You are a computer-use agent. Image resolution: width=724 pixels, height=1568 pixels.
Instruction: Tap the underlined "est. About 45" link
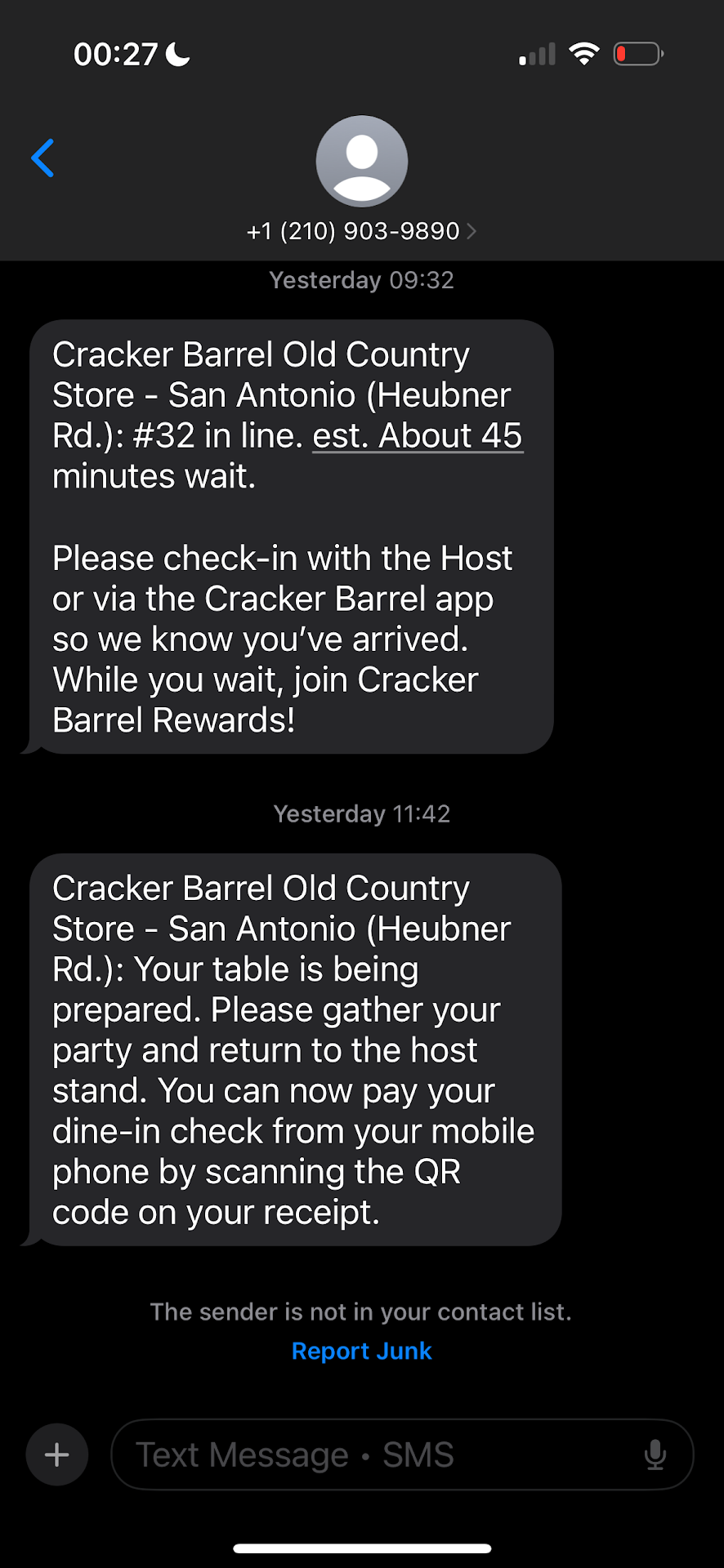pyautogui.click(x=417, y=436)
